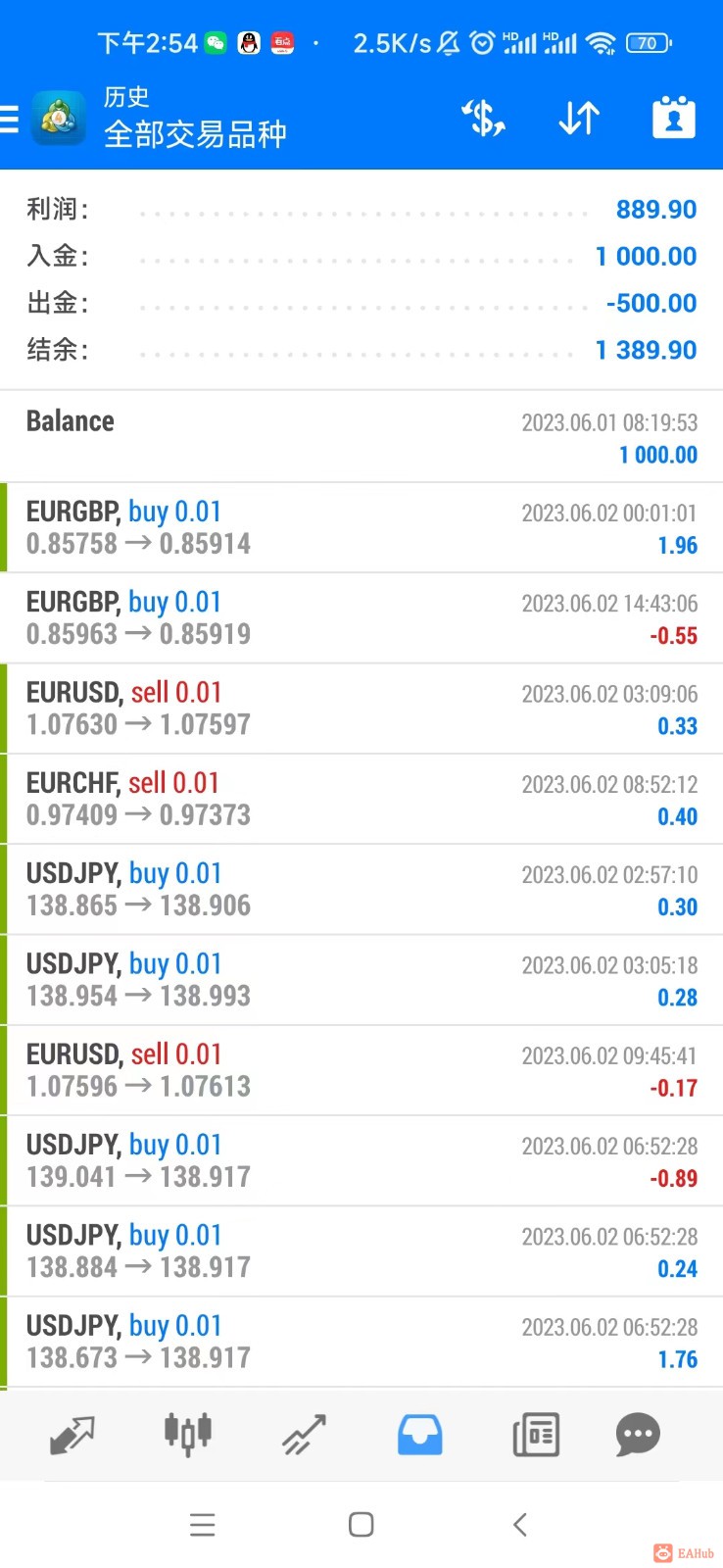723x1568 pixels.
Task: Switch to the Trade tab
Action: coord(304,1435)
